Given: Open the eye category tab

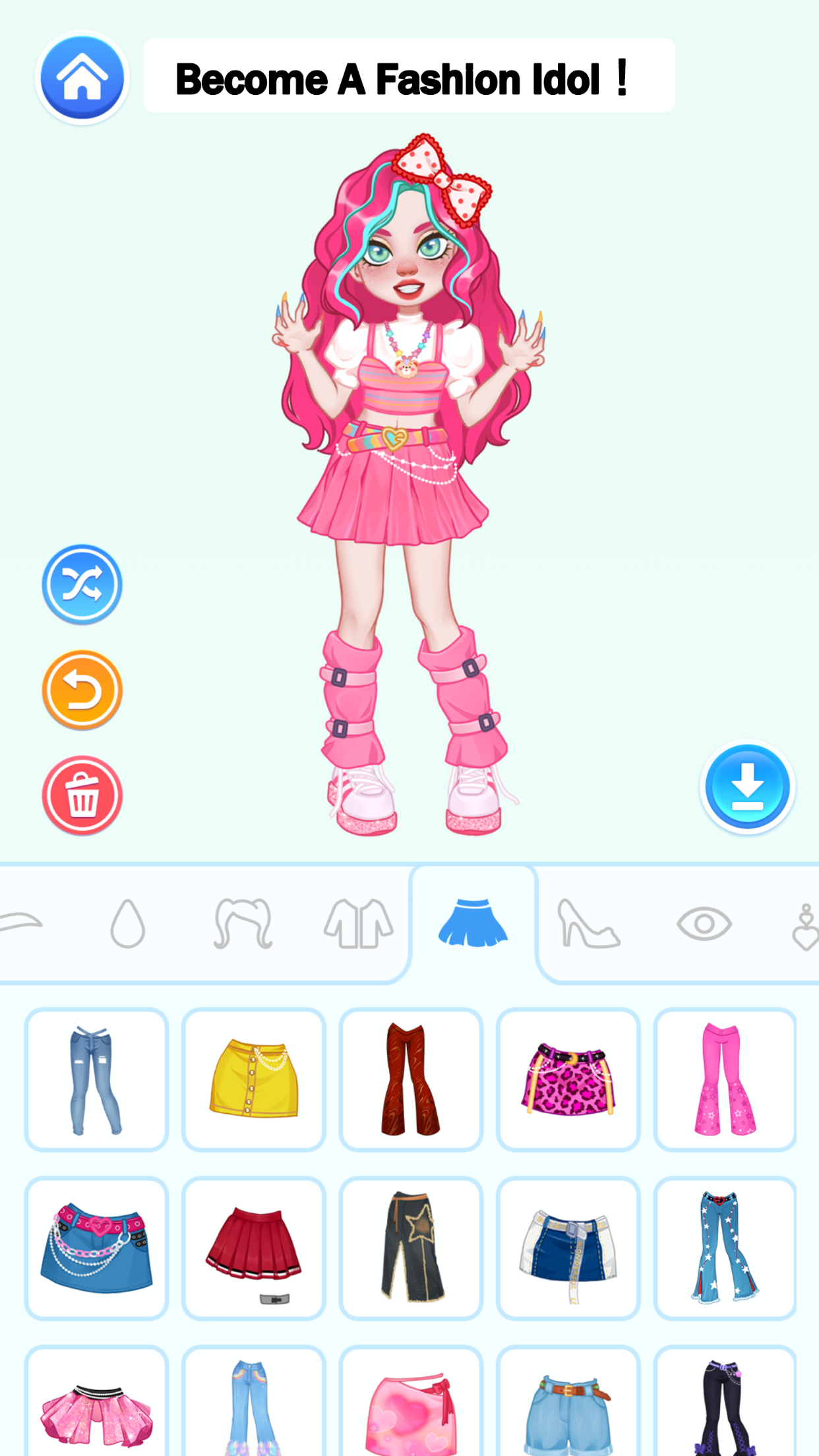Looking at the screenshot, I should (704, 923).
